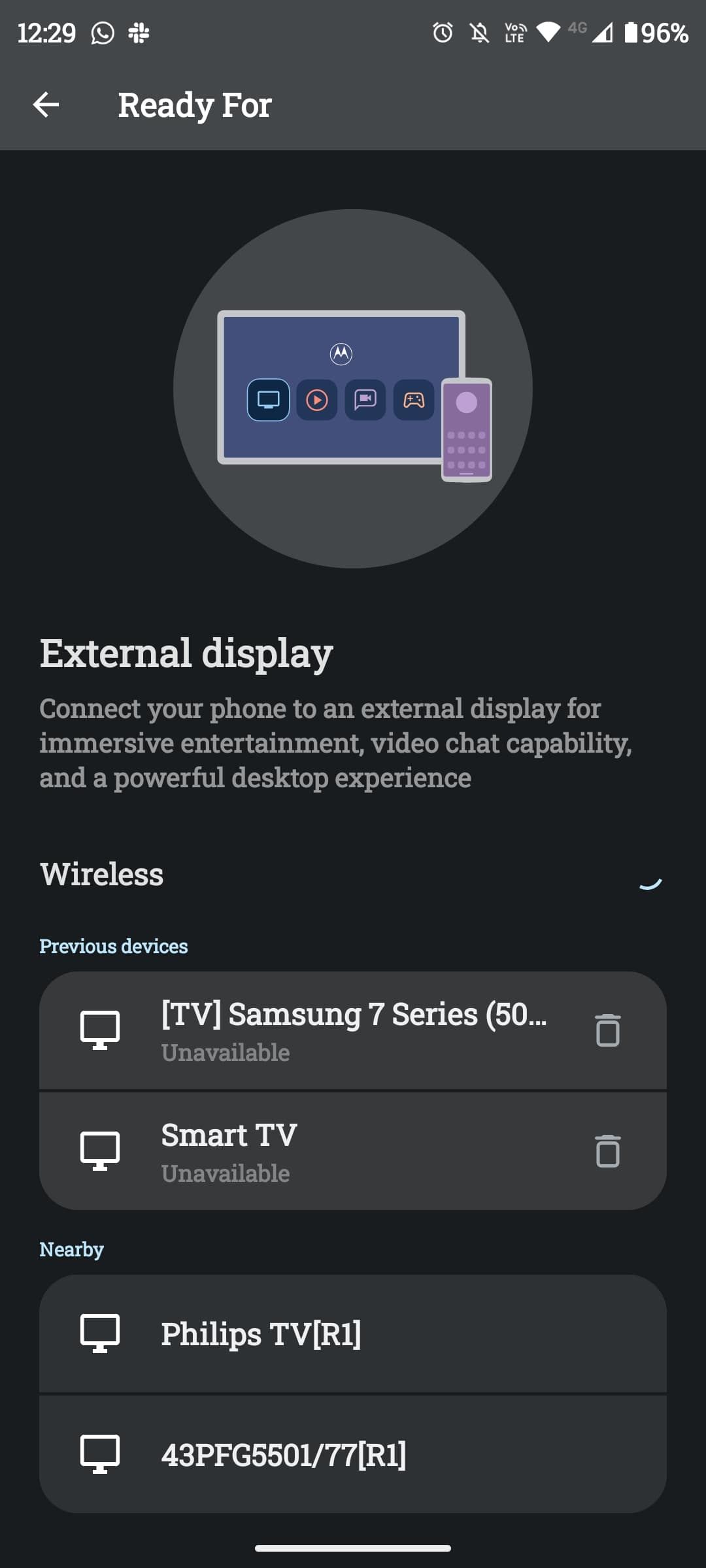Delete the Samsung 7 Series TV entry
Viewport: 706px width, 1568px height.
click(x=607, y=1030)
